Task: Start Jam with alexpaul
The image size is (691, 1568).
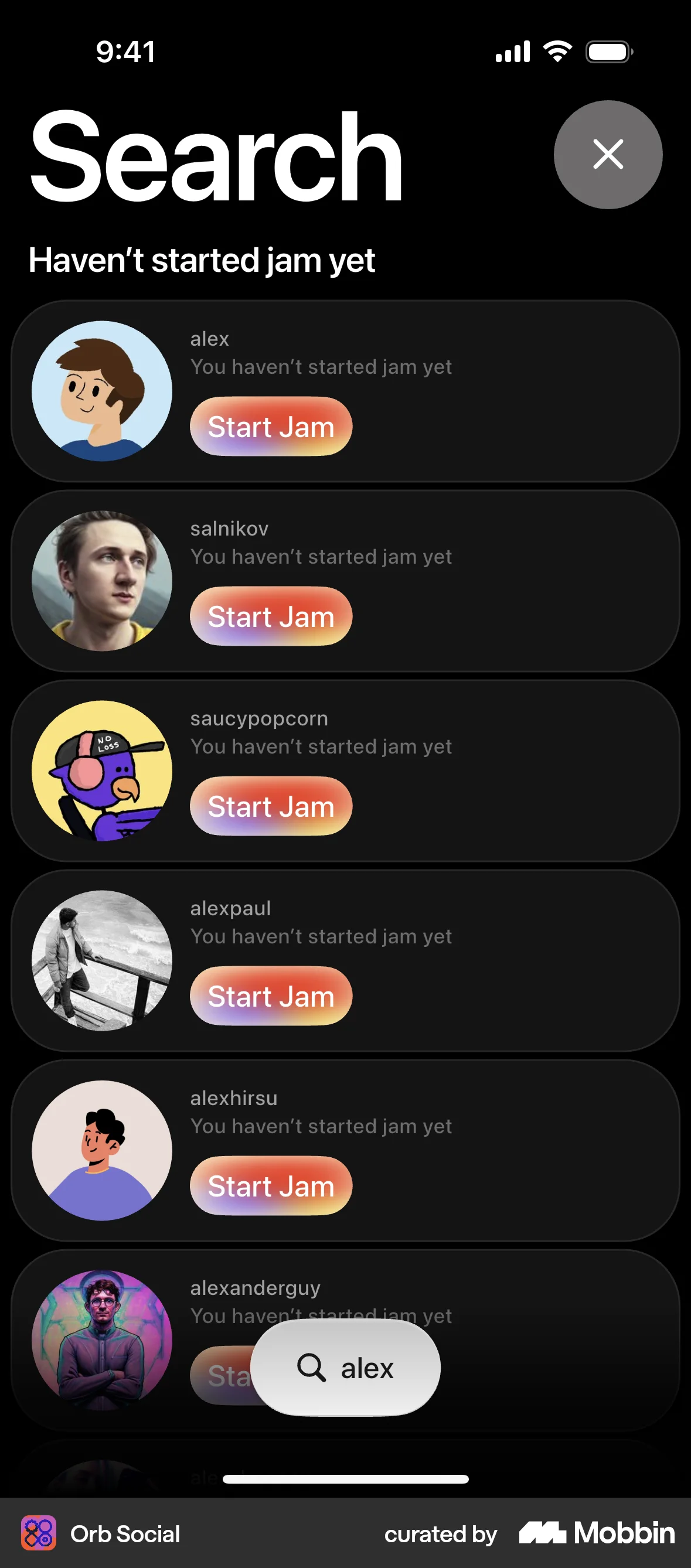Action: [270, 997]
